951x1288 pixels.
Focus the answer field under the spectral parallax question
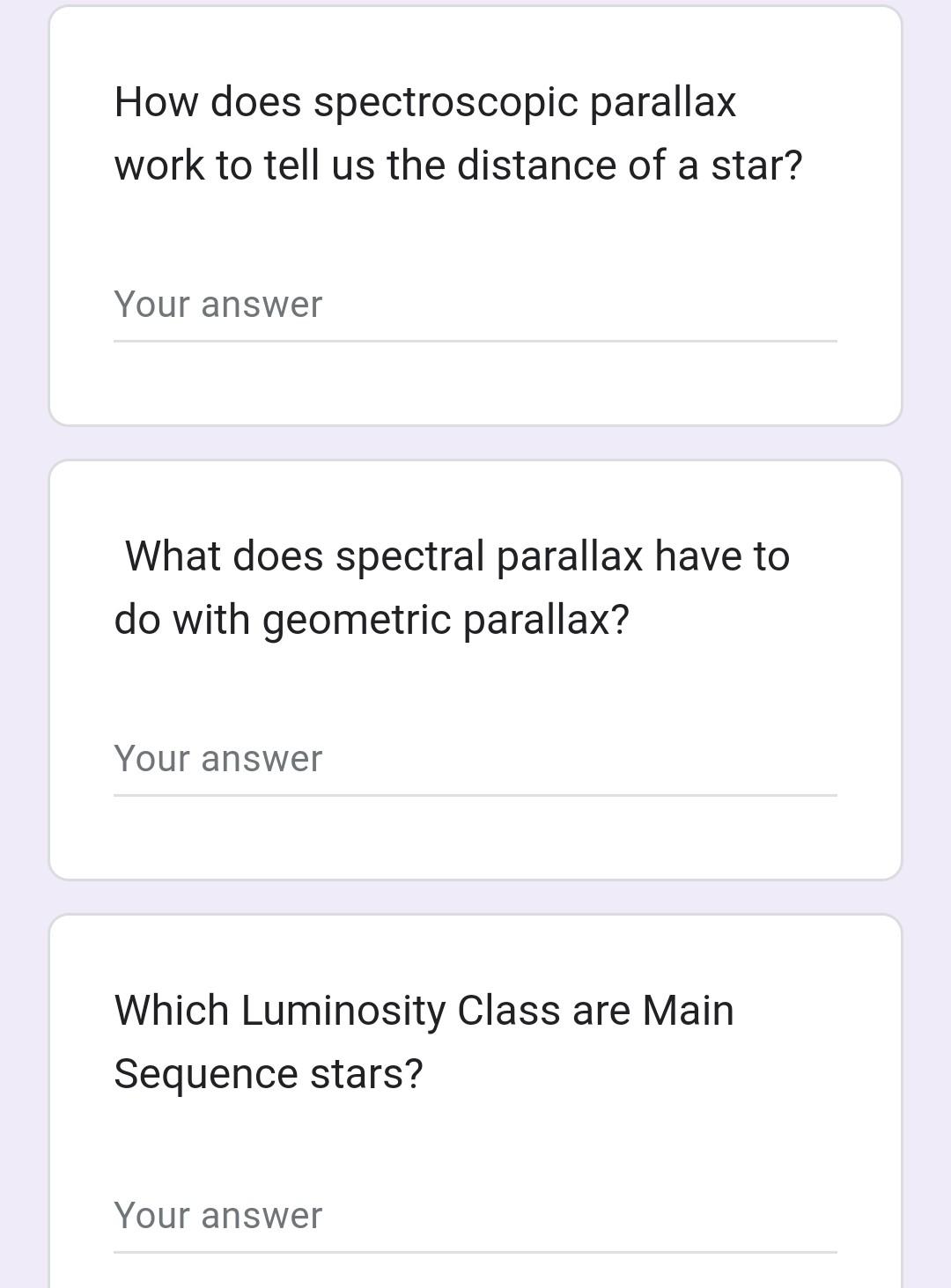pyautogui.click(x=475, y=762)
